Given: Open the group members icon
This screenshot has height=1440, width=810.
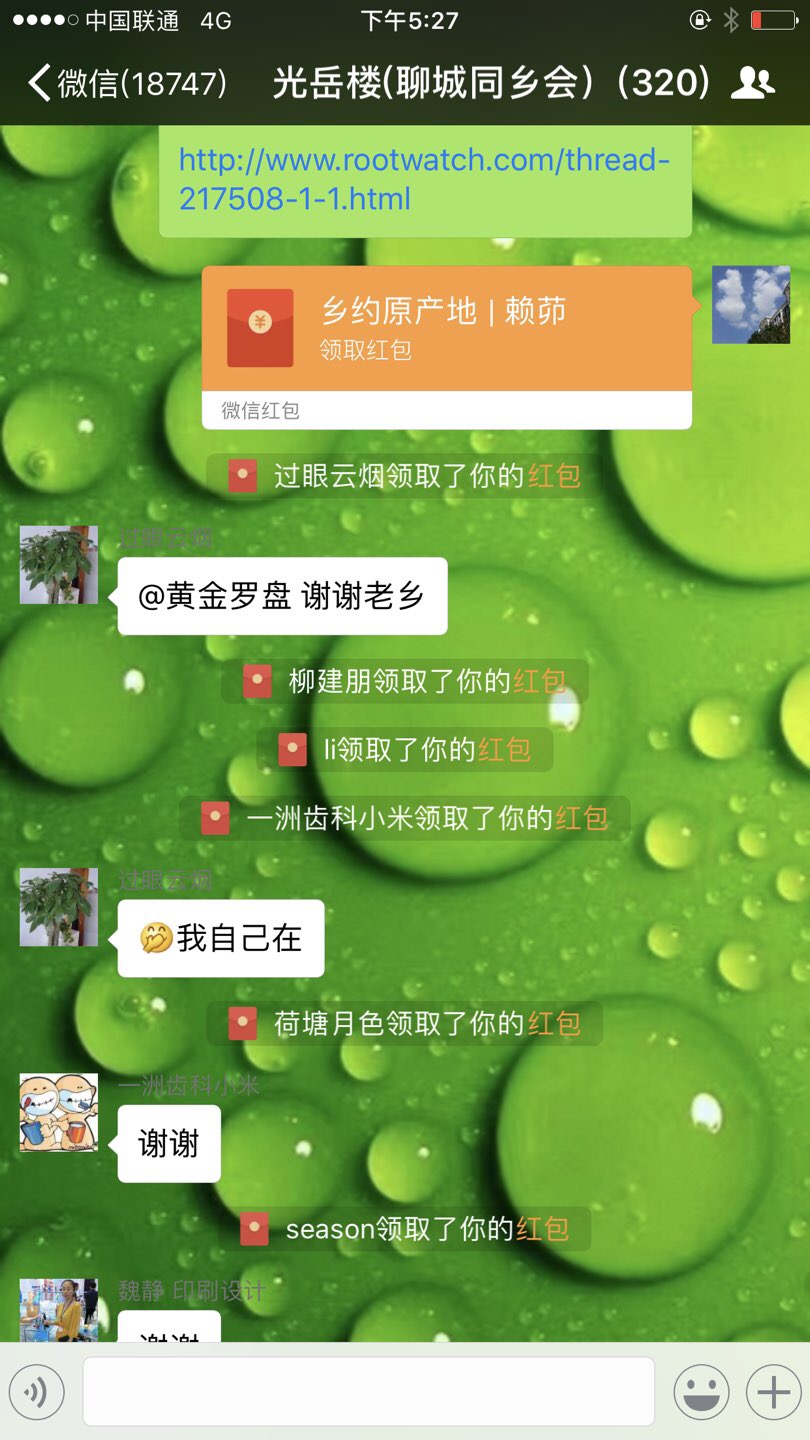Looking at the screenshot, I should click(752, 83).
